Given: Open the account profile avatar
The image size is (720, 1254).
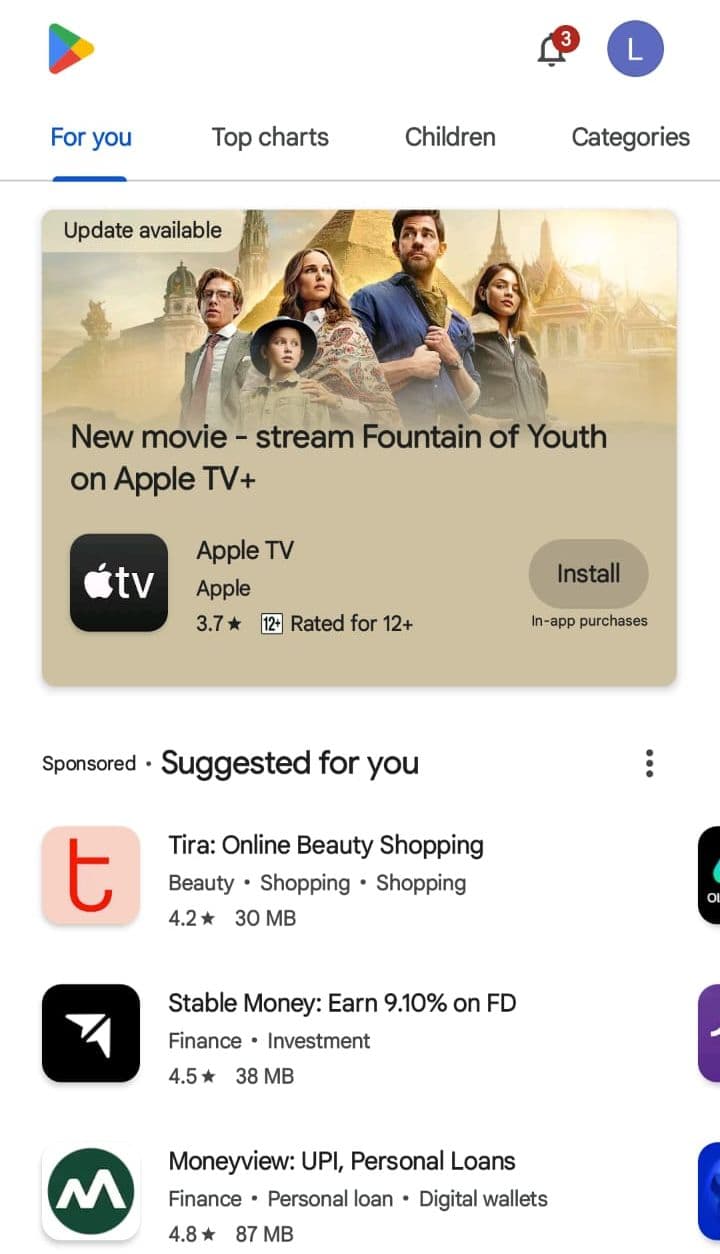Looking at the screenshot, I should (x=635, y=49).
